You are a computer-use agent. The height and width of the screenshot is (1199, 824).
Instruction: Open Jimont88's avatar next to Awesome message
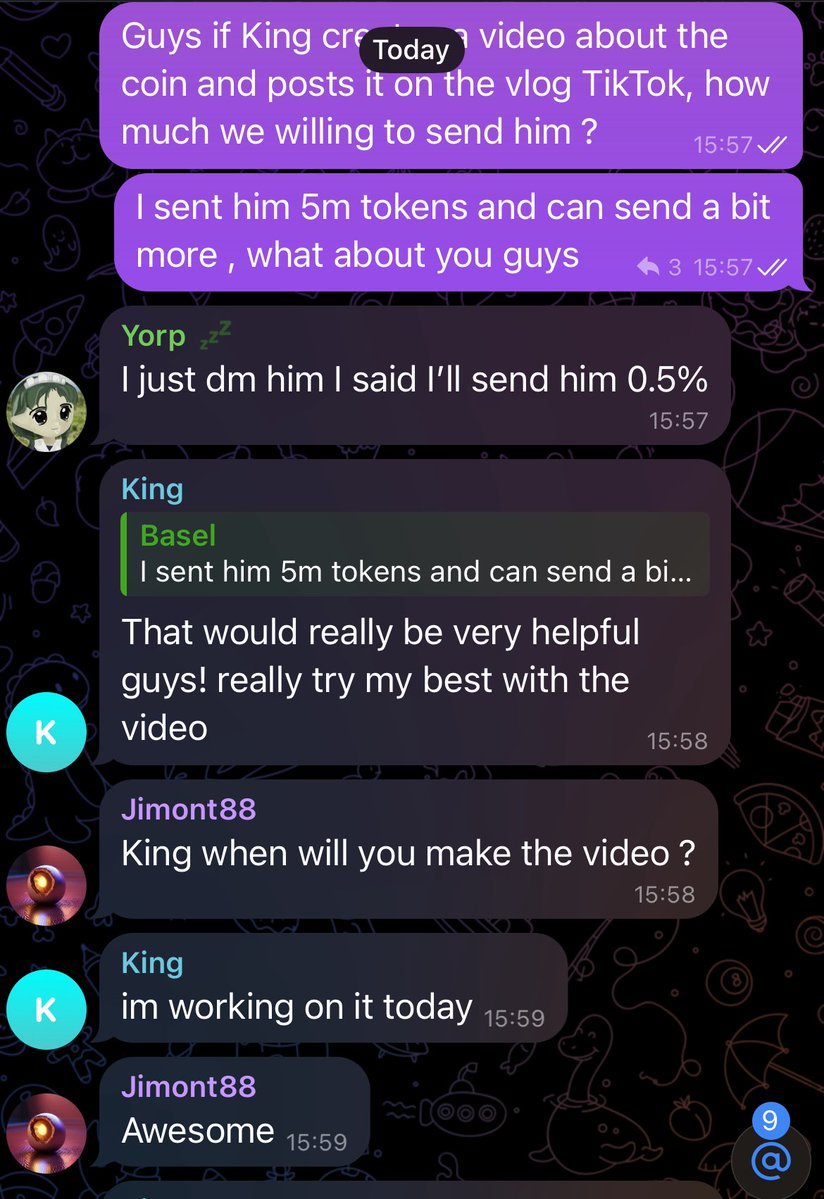pyautogui.click(x=46, y=1133)
